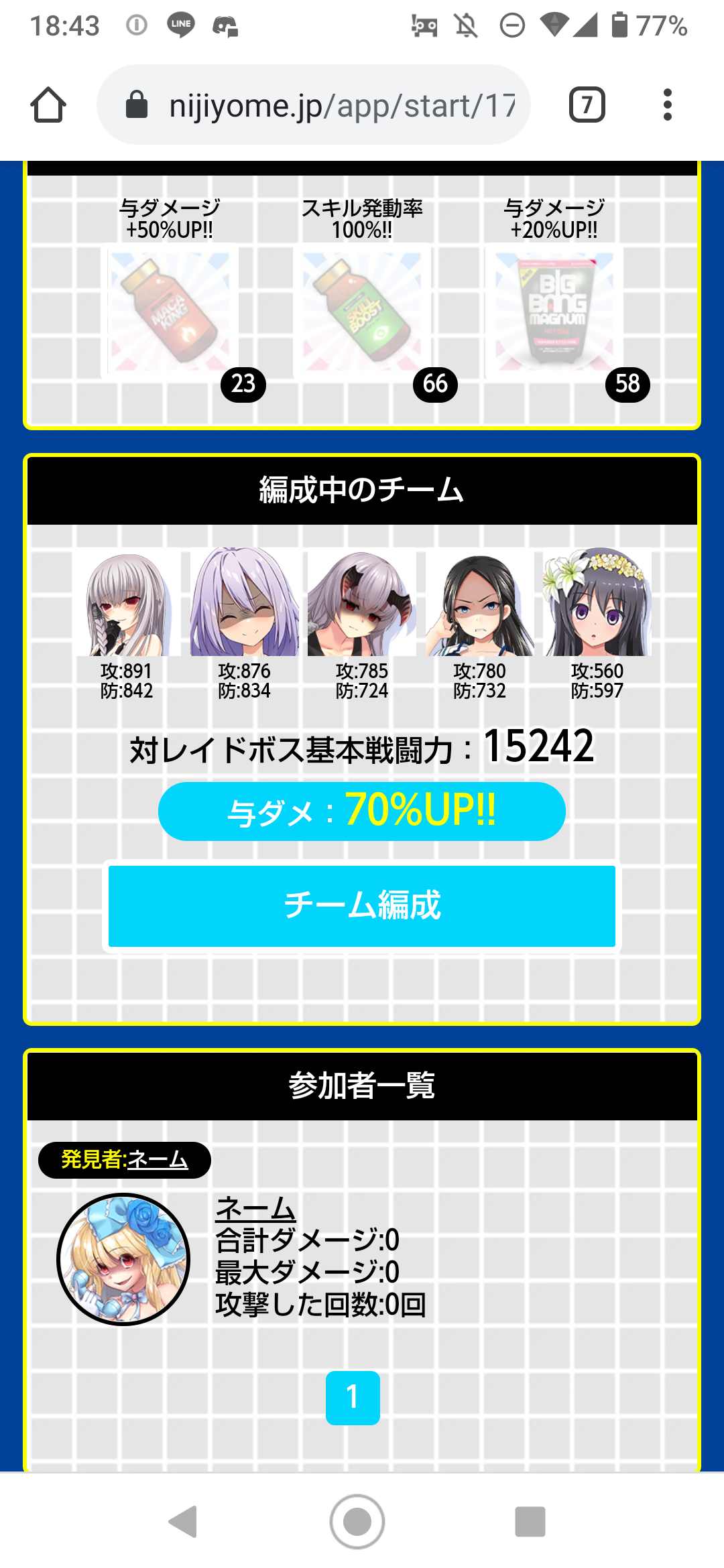
Task: Open the browser overflow menu
Action: coord(667,105)
